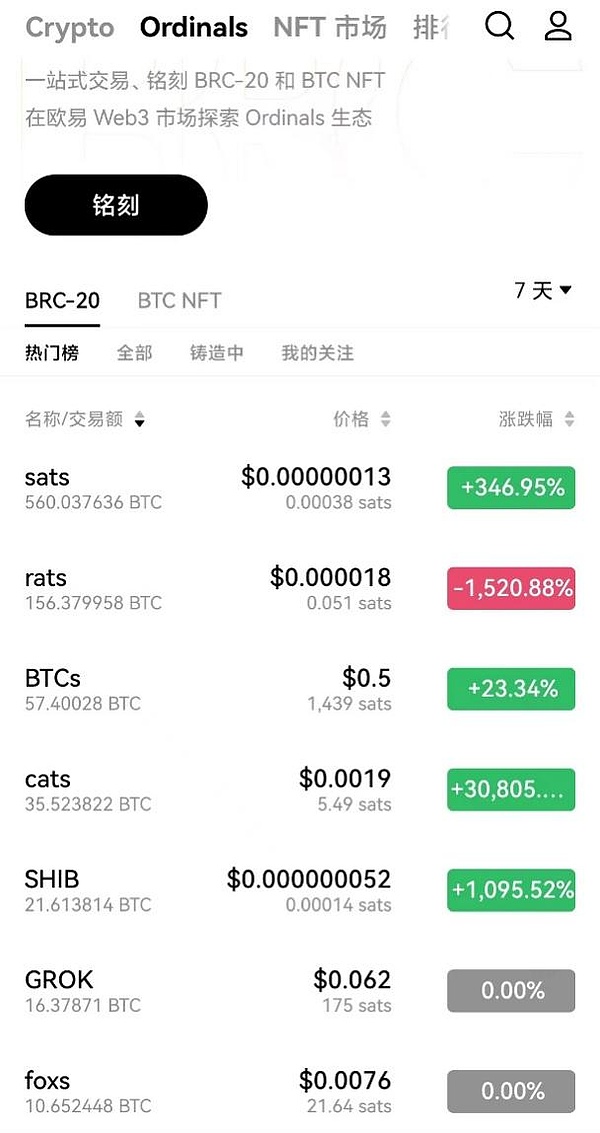The image size is (600, 1133).
Task: Sort list by 涨跌幅
Action: tap(536, 420)
